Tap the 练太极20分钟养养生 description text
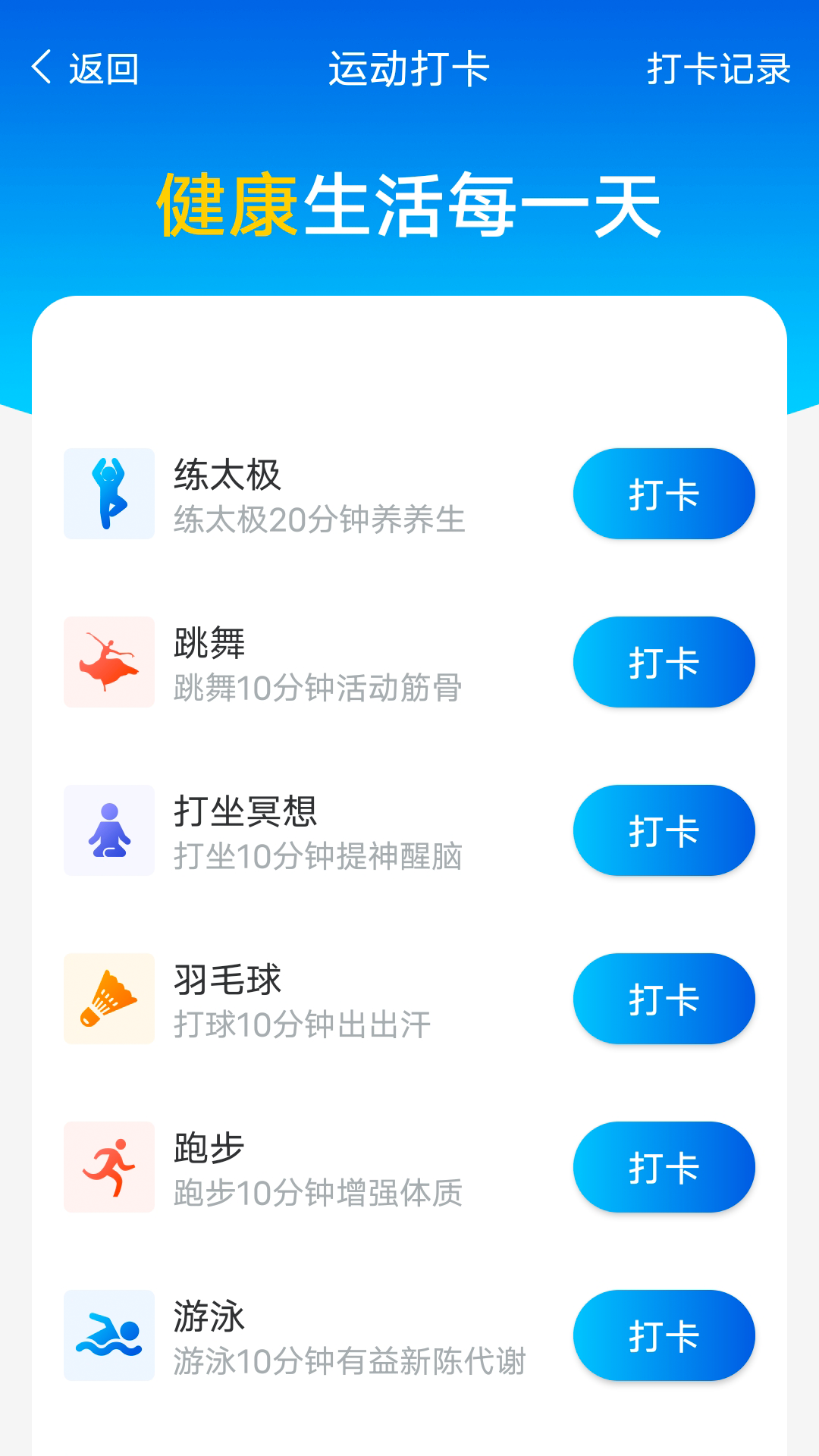The image size is (819, 1456). tap(318, 520)
